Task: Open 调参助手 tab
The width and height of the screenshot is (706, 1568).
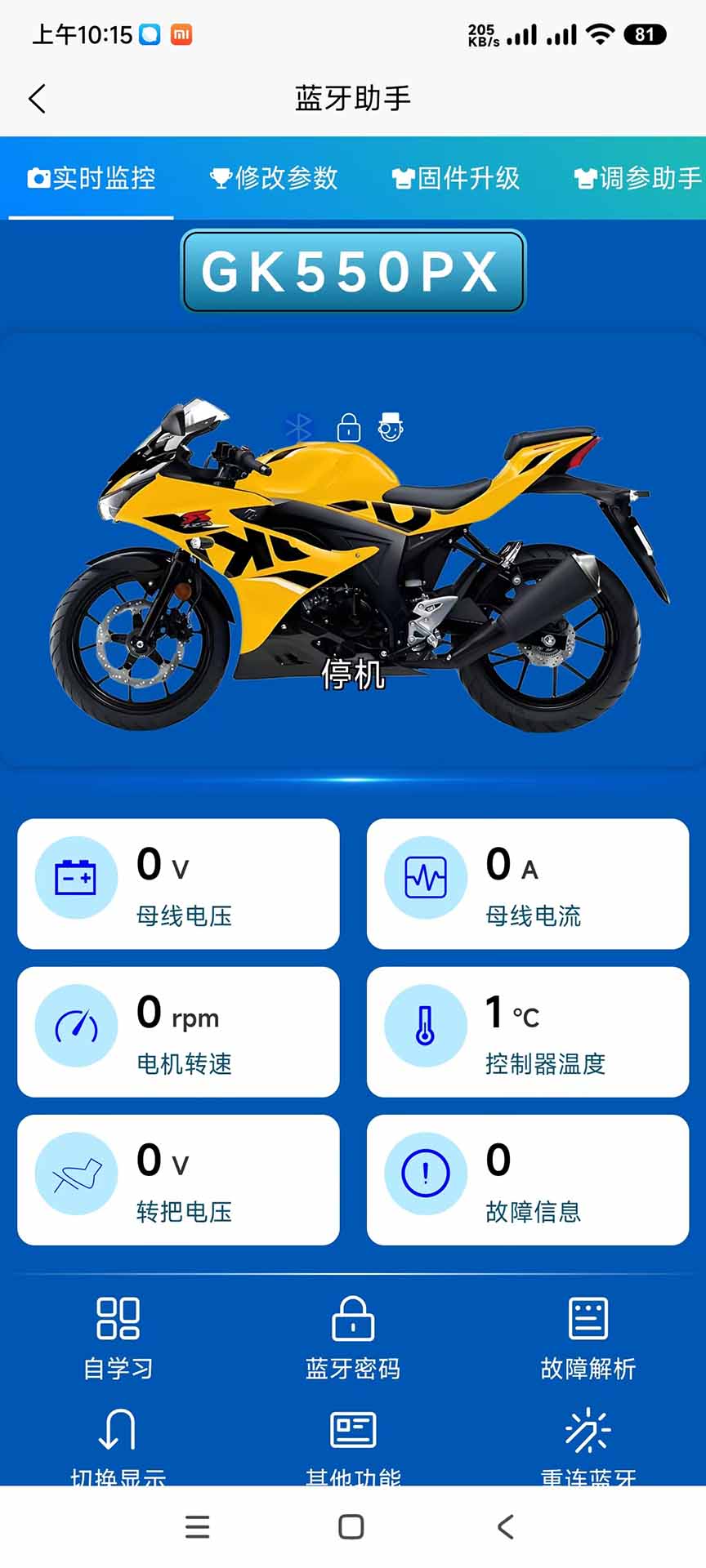Action: (x=637, y=178)
